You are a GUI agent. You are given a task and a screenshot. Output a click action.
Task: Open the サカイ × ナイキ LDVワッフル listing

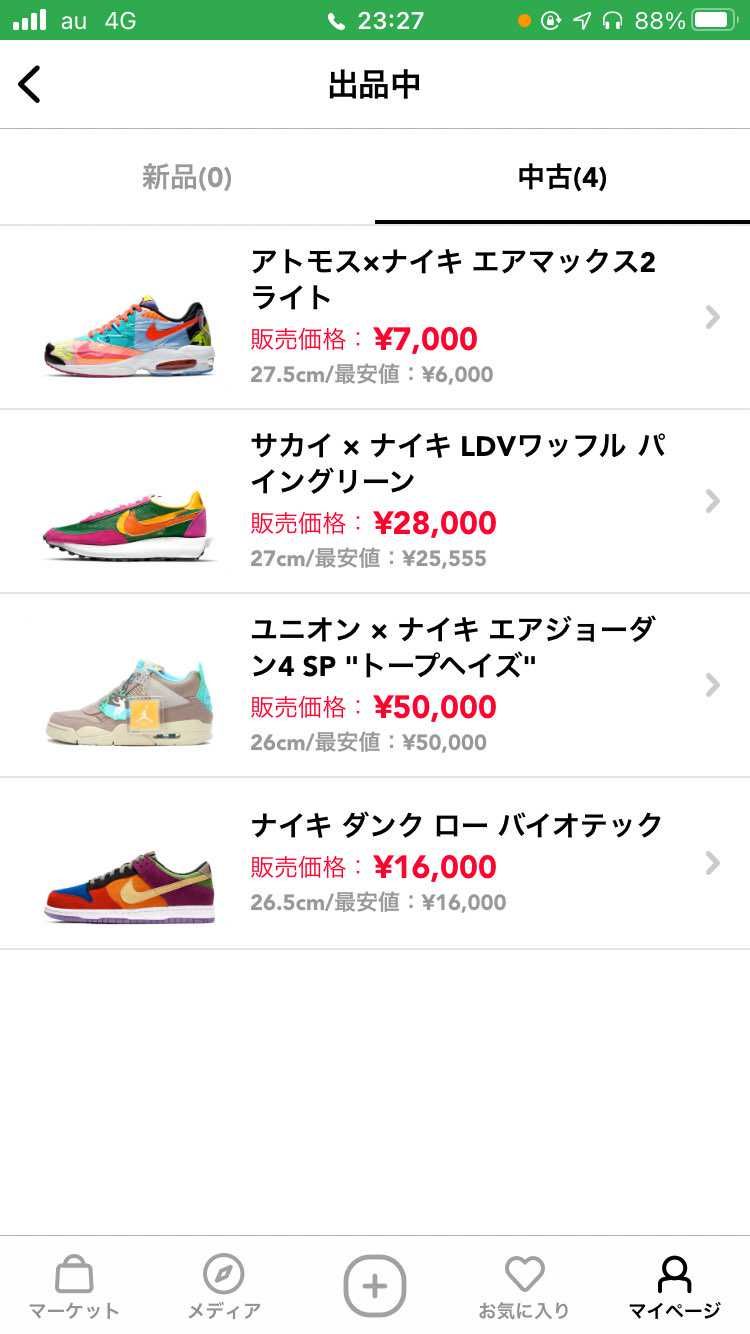[375, 502]
